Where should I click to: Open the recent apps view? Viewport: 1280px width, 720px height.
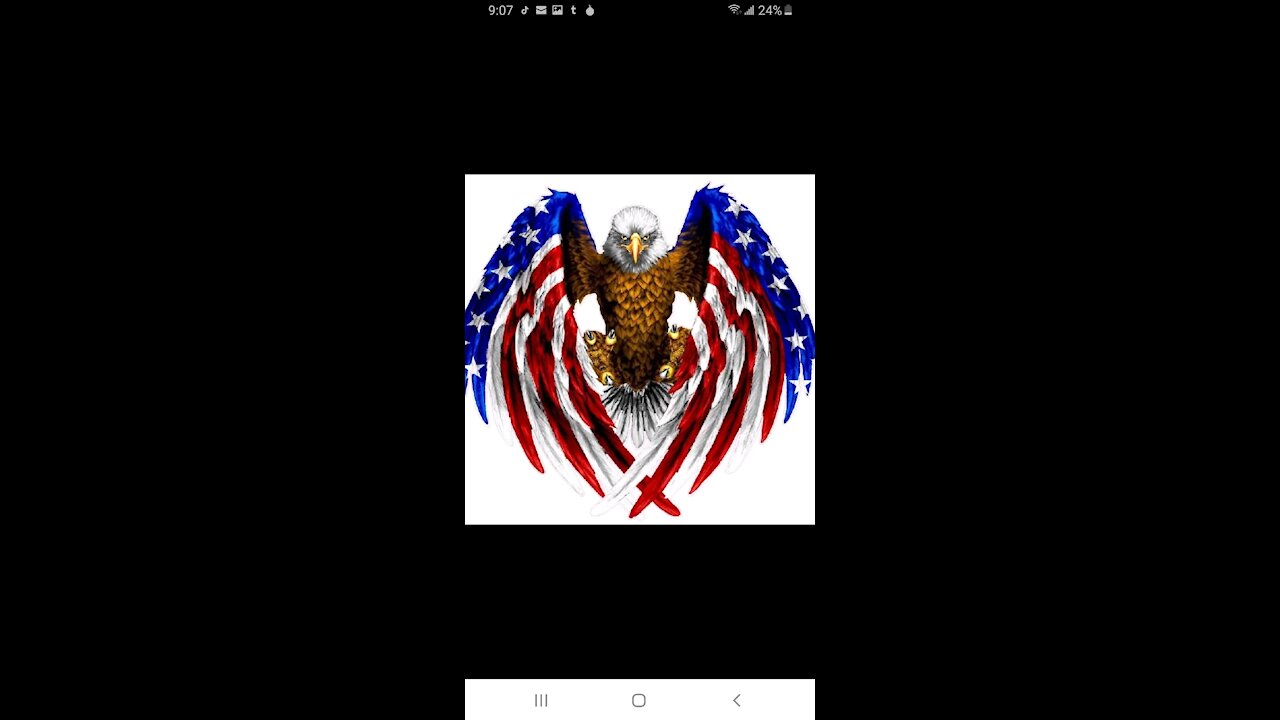[x=541, y=700]
